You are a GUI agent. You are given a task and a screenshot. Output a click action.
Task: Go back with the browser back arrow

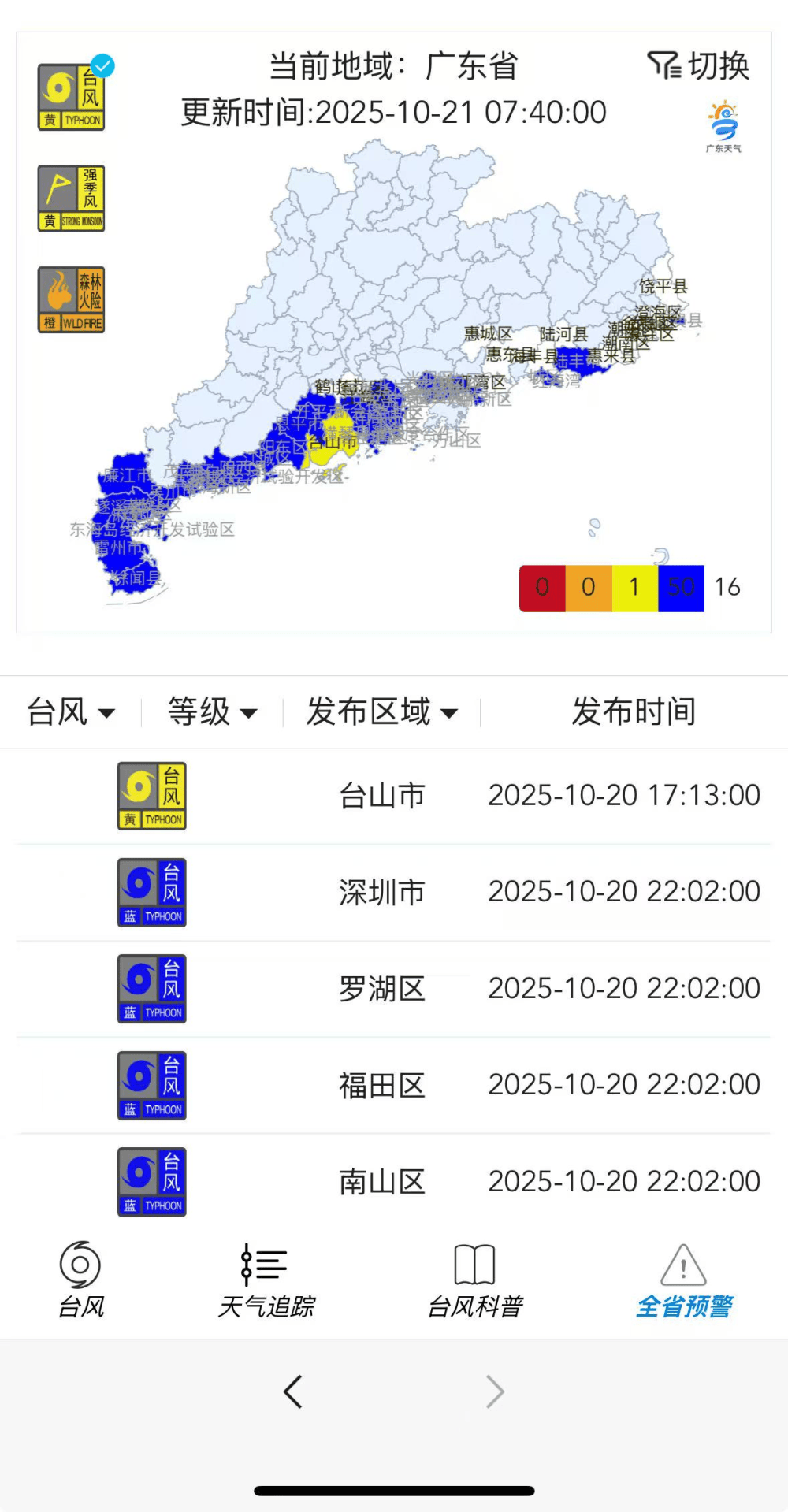tap(293, 1392)
